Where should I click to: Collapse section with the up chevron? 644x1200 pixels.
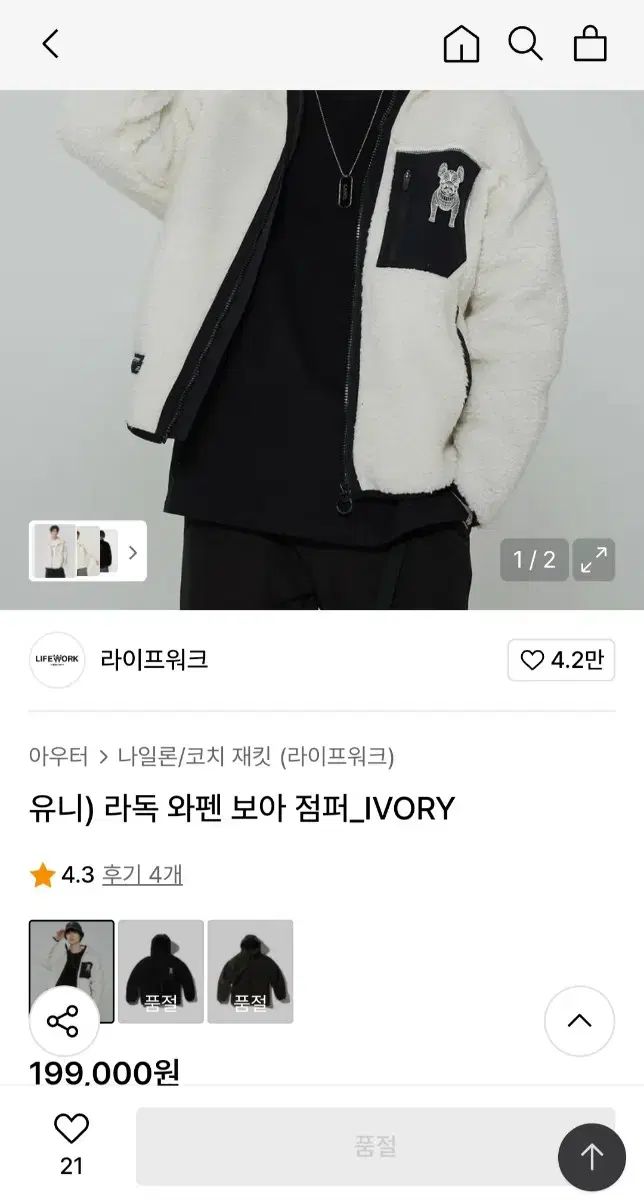[x=579, y=1021]
